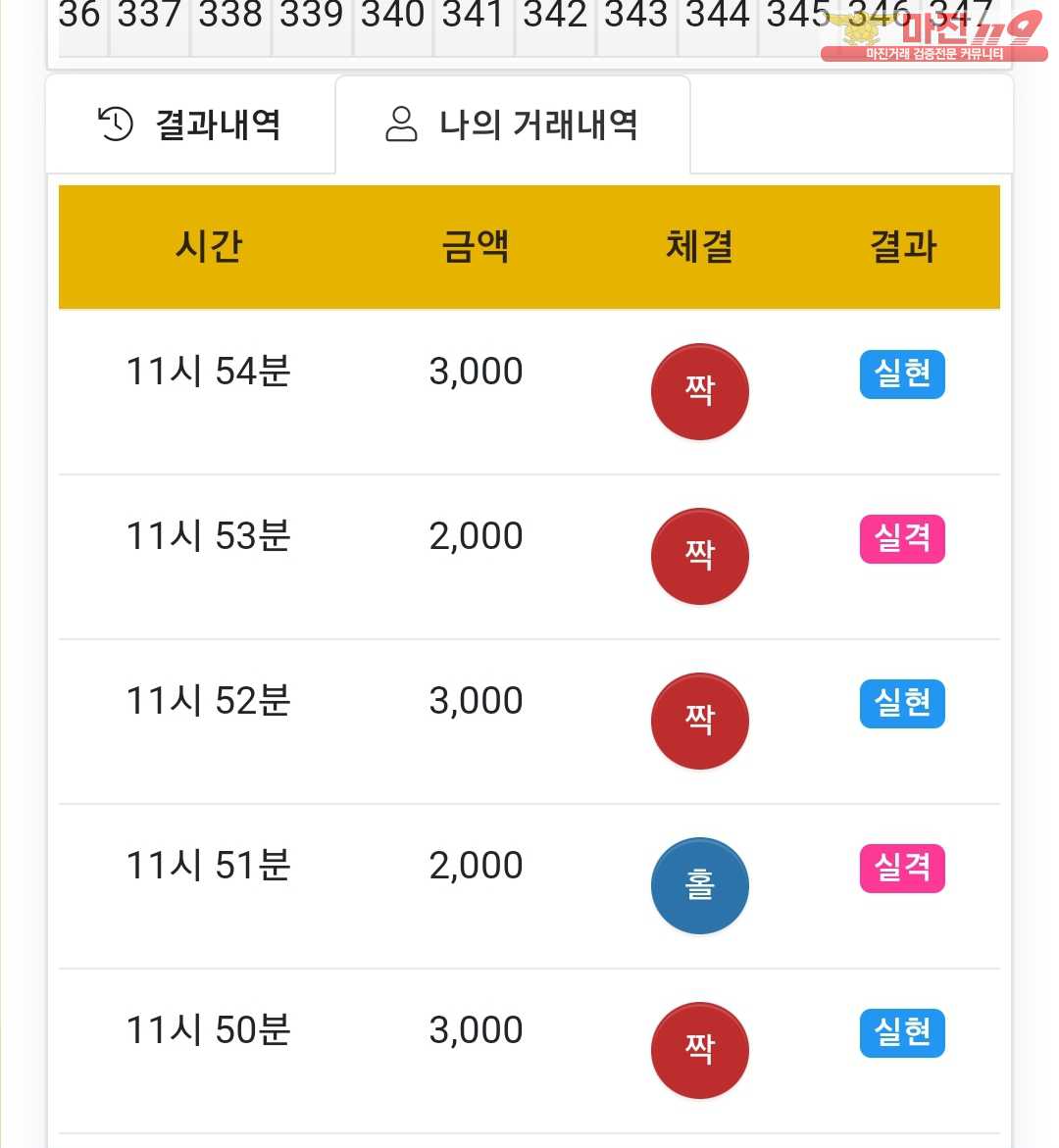Select the 나의 거래내역 tab

tap(513, 125)
